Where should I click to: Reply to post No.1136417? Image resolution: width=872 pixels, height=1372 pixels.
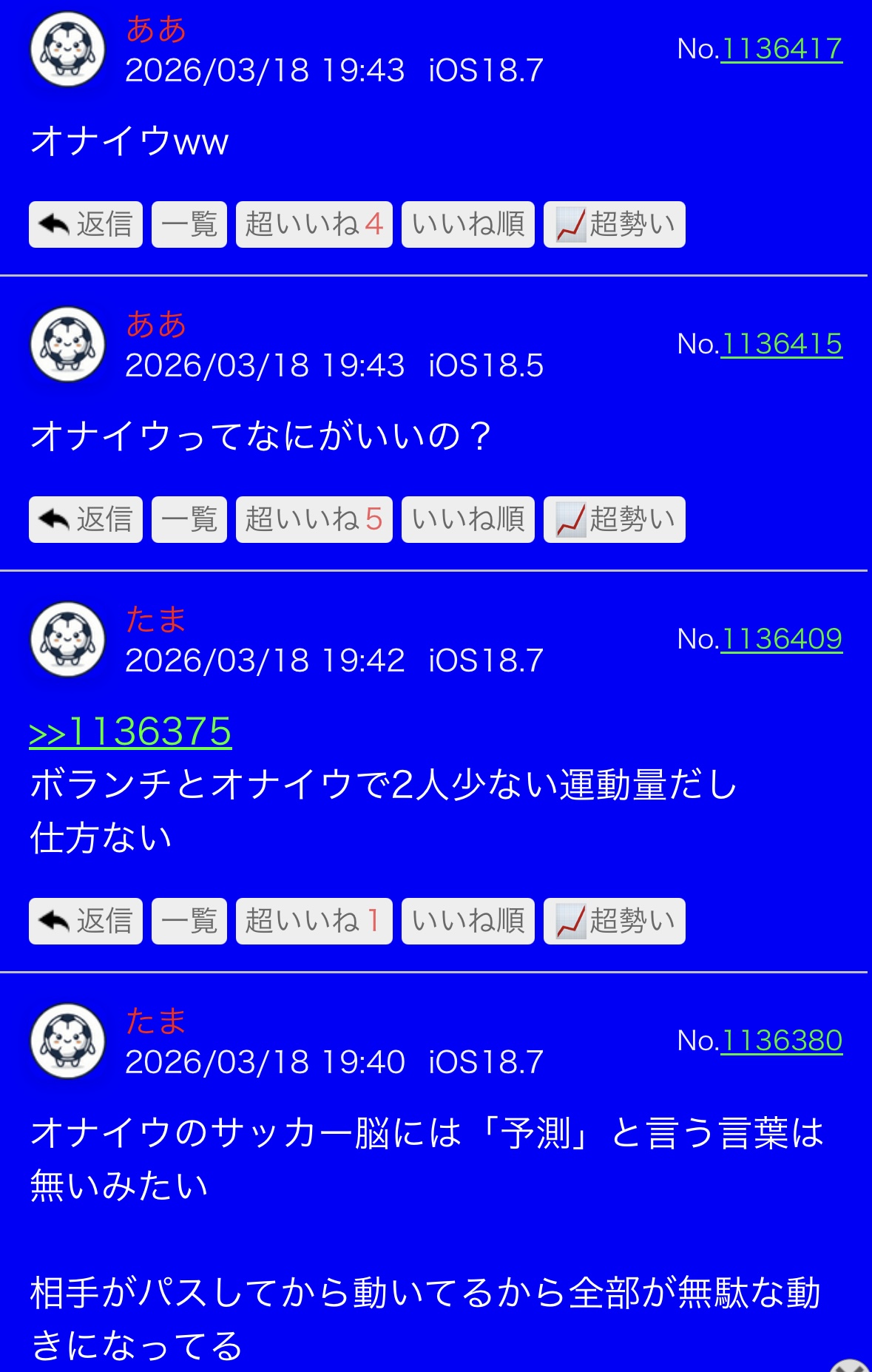click(86, 224)
